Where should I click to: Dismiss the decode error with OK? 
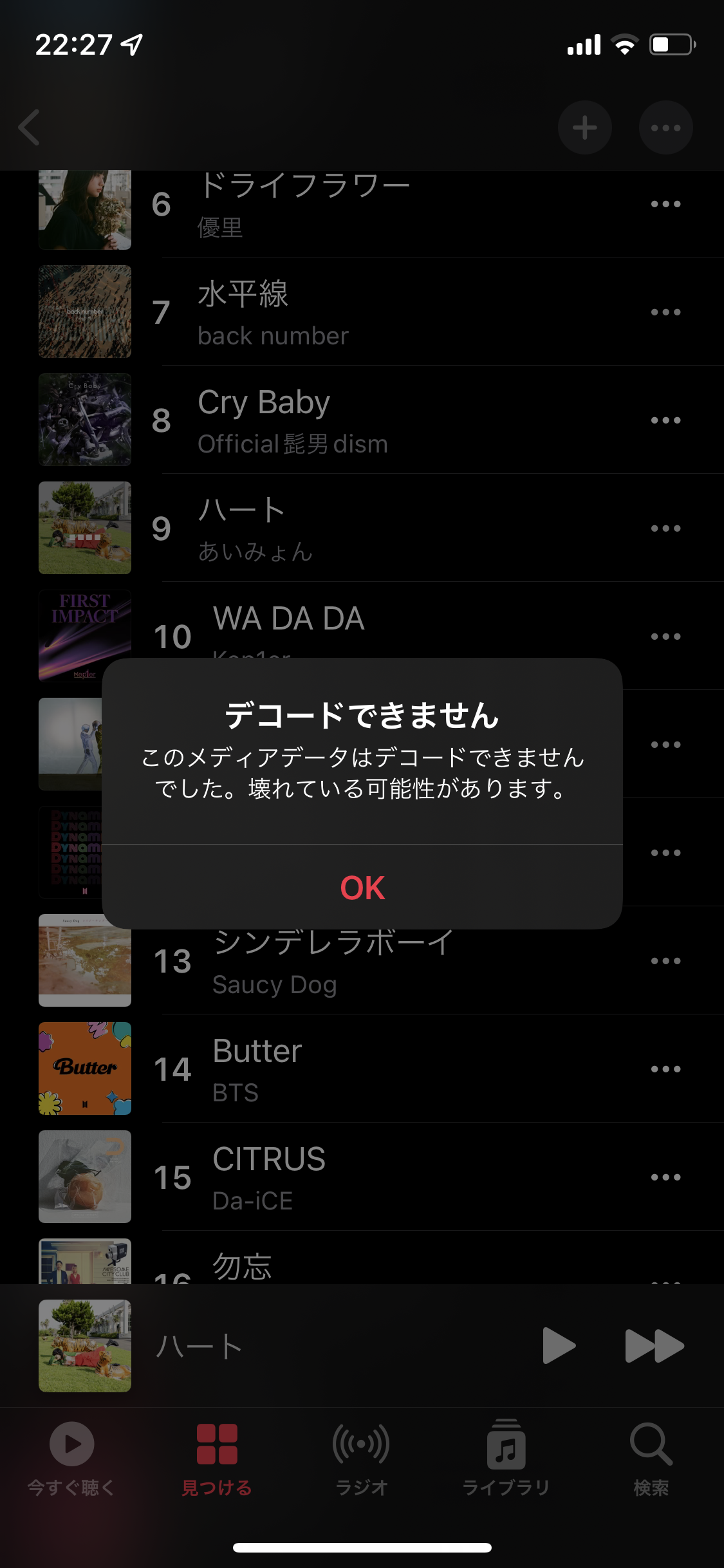pos(362,888)
